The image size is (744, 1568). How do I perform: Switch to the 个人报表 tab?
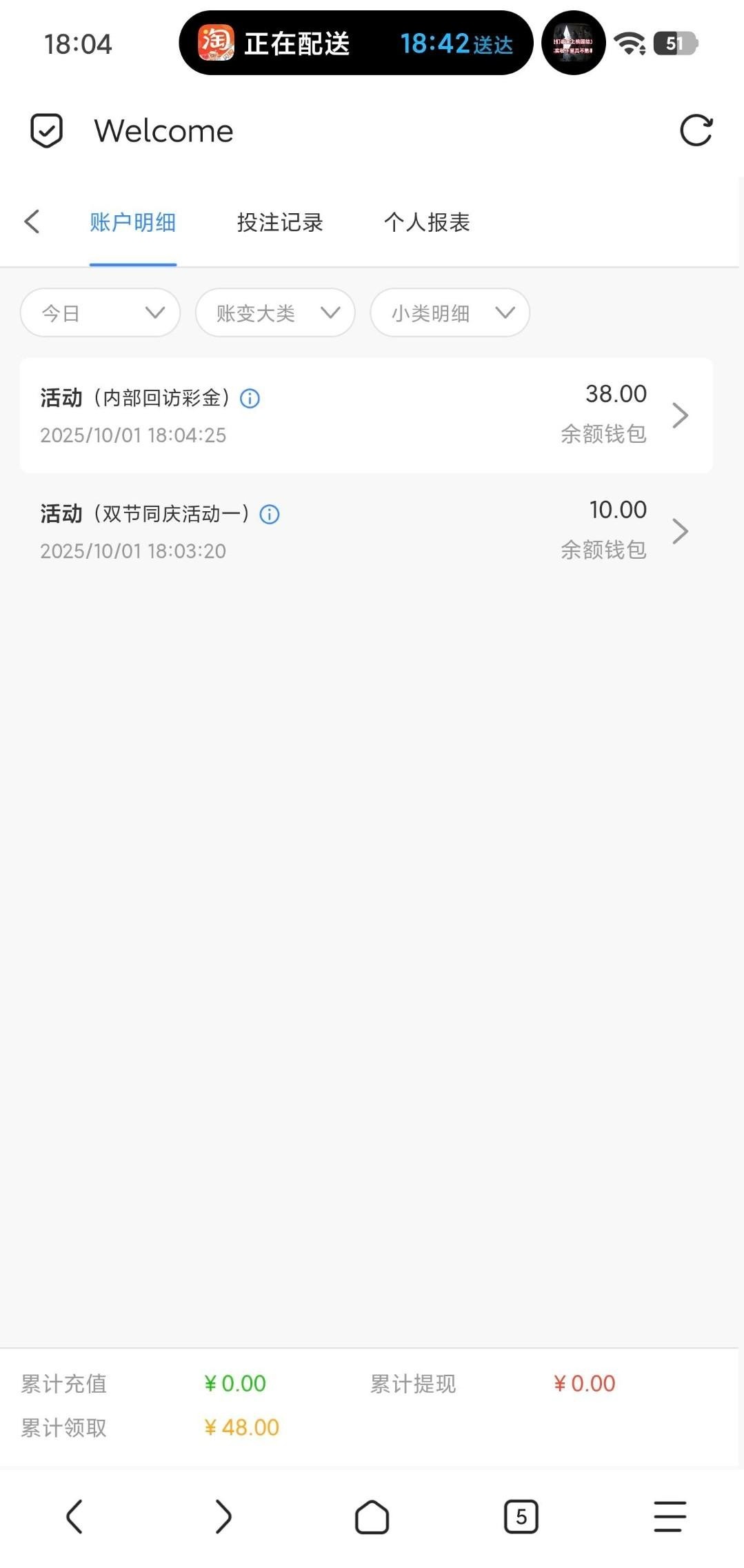(427, 223)
